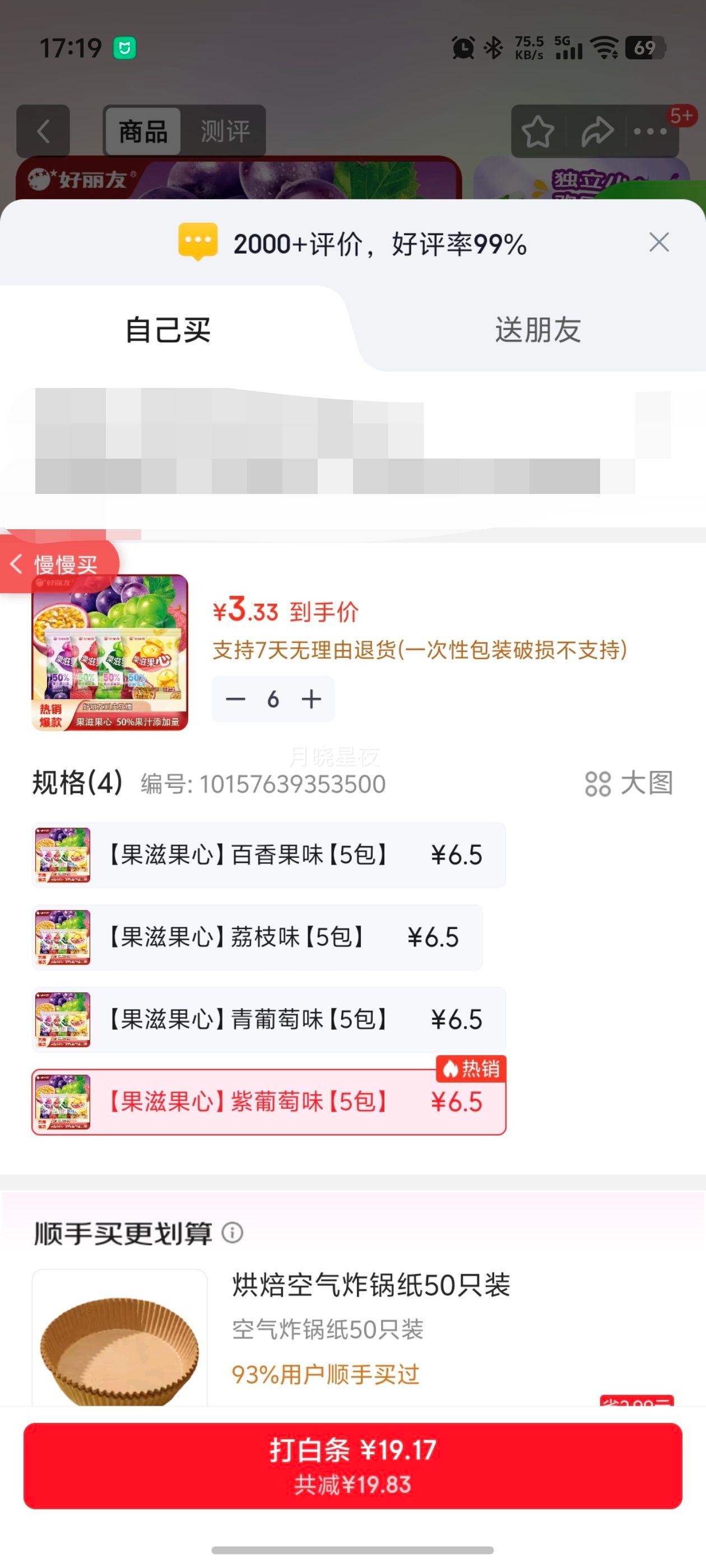Tap the yellow comment bubble beside 2000+评价

click(x=198, y=242)
